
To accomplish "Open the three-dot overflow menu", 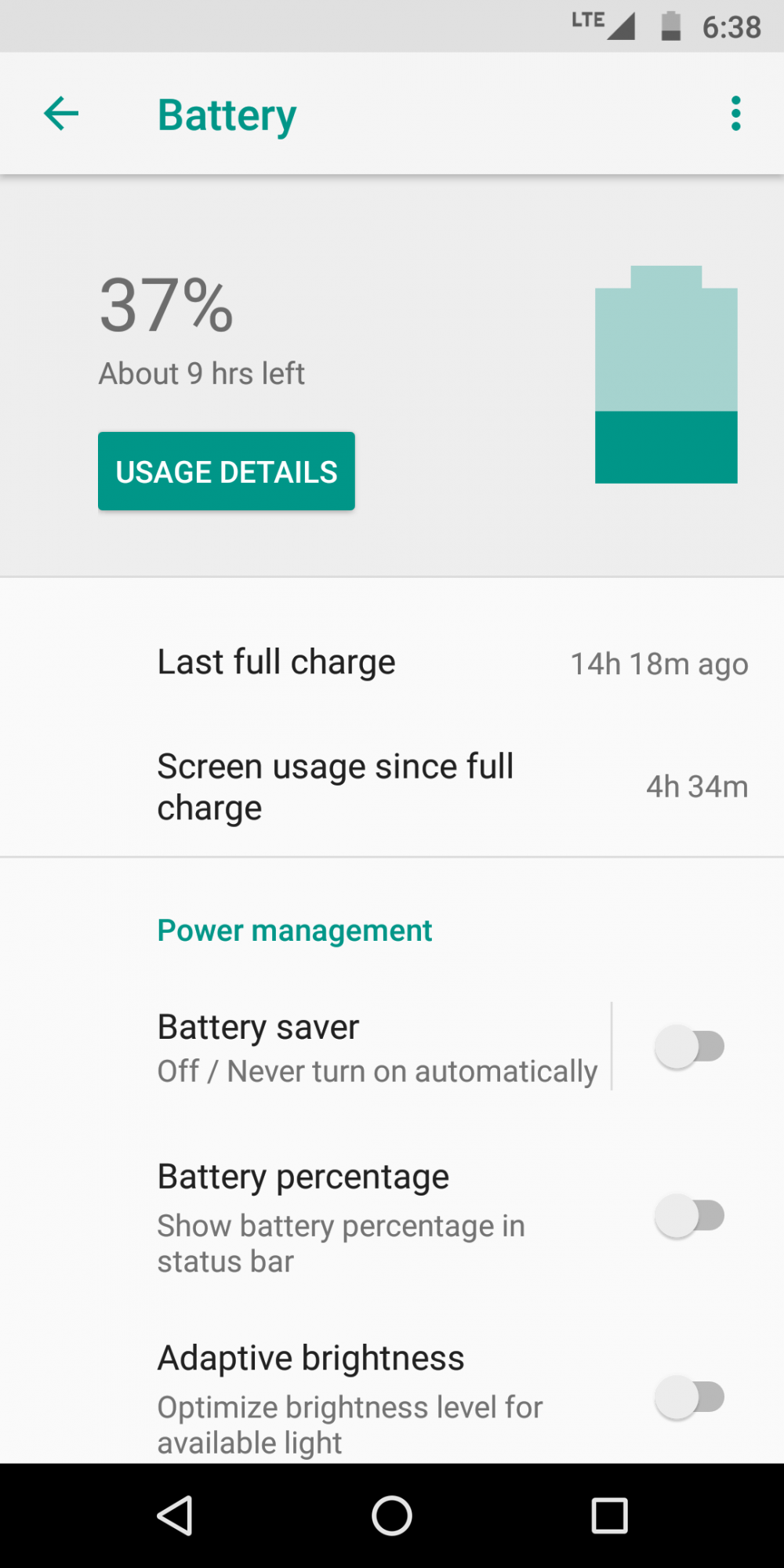I will [x=735, y=114].
